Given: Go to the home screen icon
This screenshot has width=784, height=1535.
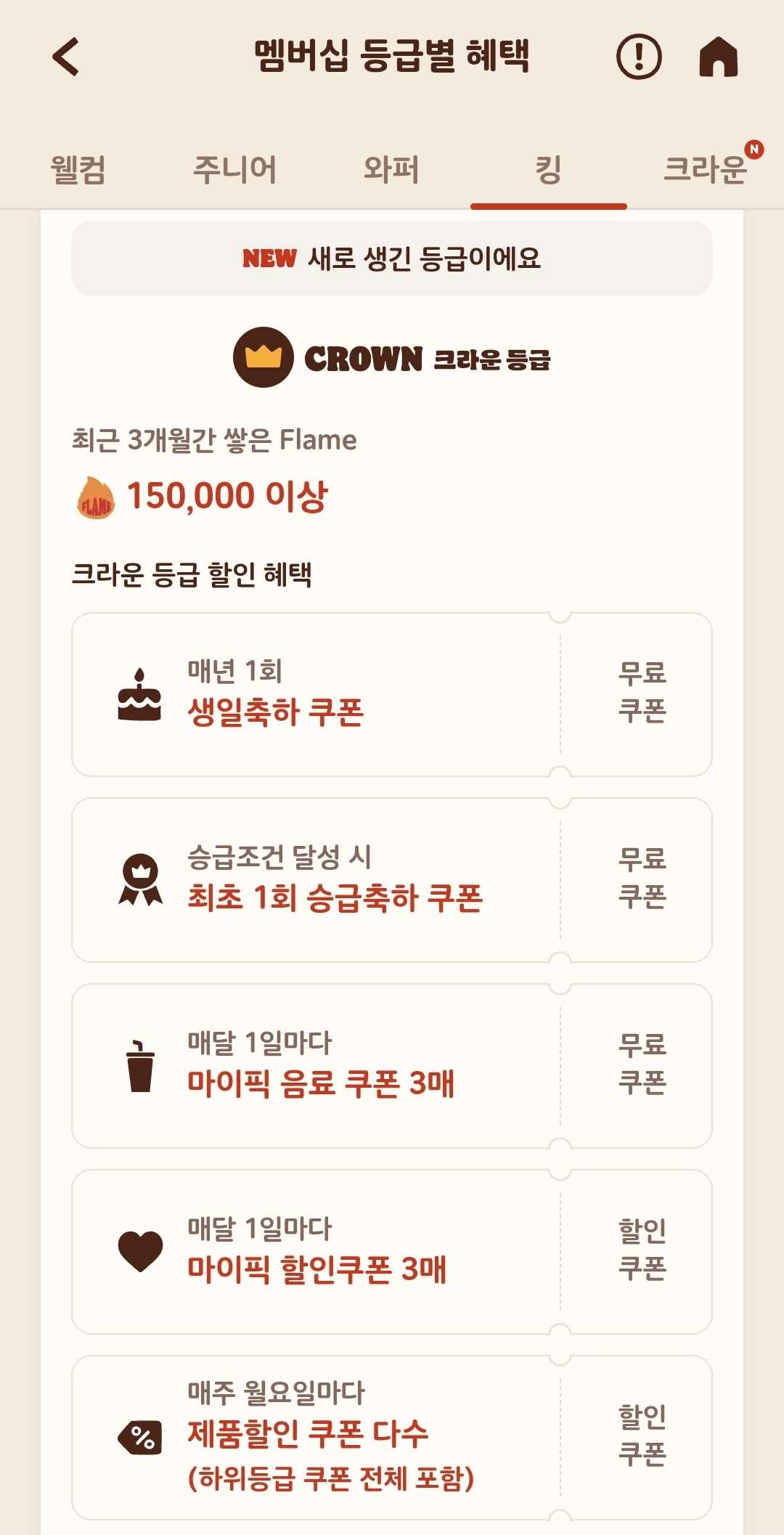Looking at the screenshot, I should click(x=718, y=57).
